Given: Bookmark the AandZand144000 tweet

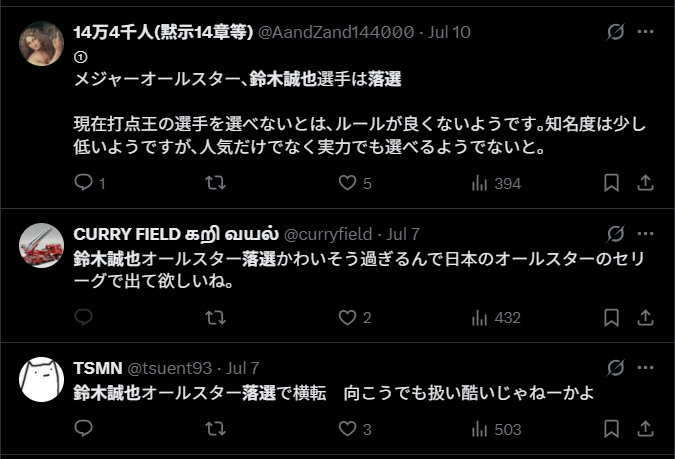Looking at the screenshot, I should point(612,183).
